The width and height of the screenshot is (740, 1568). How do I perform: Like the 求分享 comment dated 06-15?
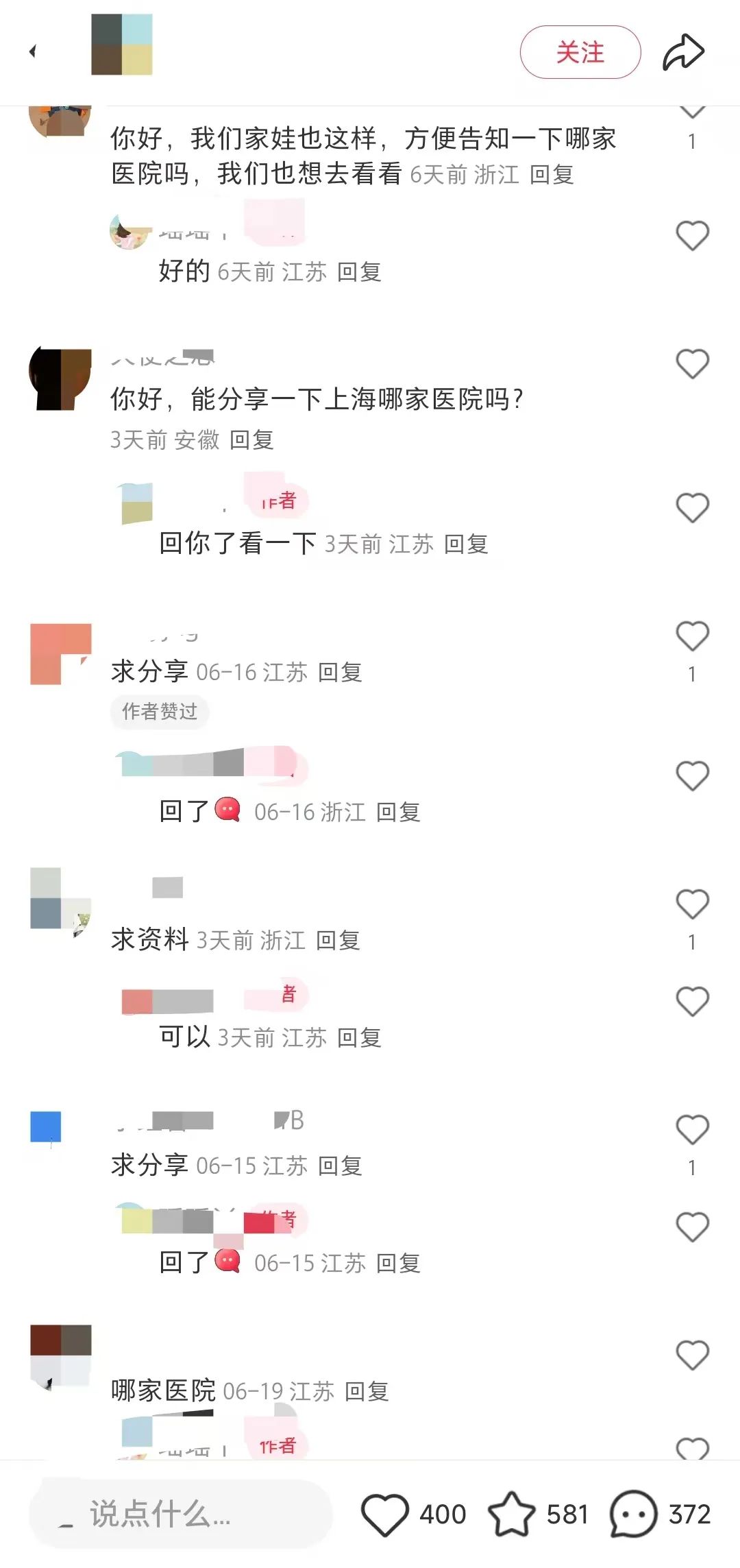pyautogui.click(x=692, y=1129)
